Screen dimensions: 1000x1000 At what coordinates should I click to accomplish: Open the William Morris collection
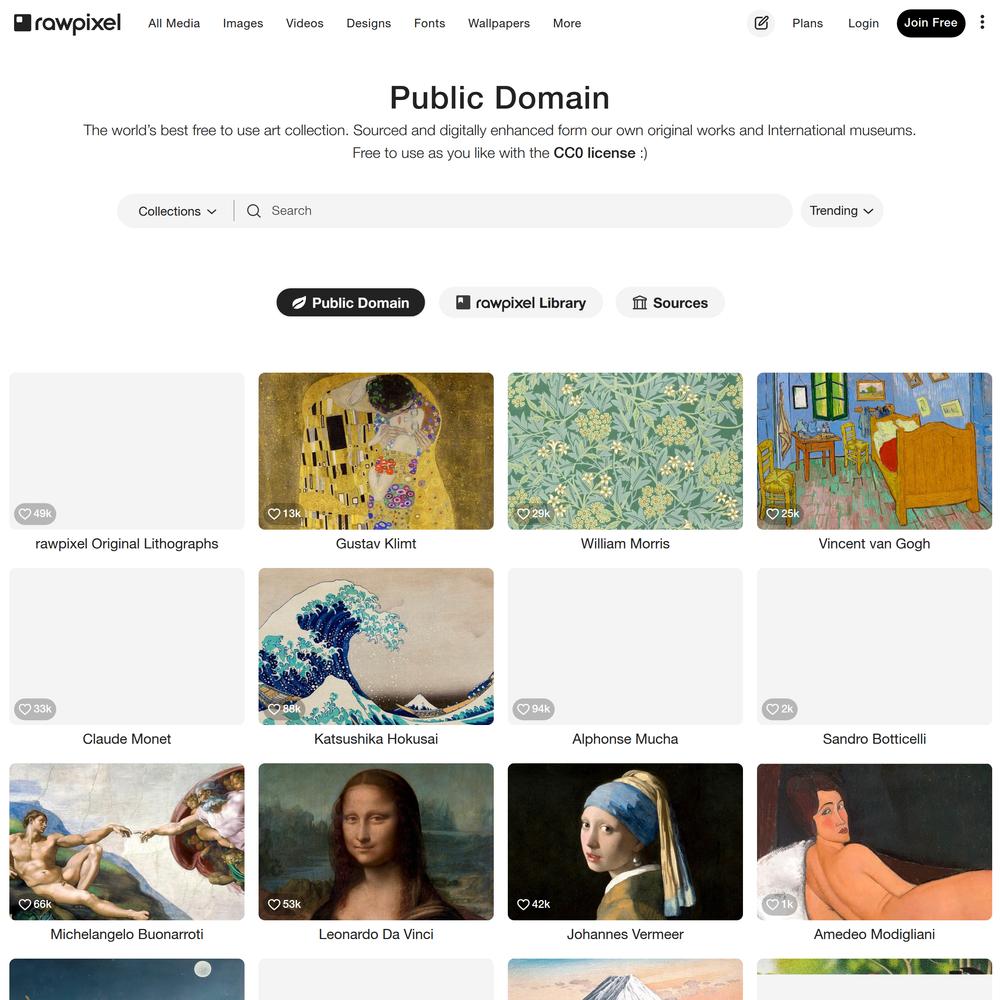625,451
